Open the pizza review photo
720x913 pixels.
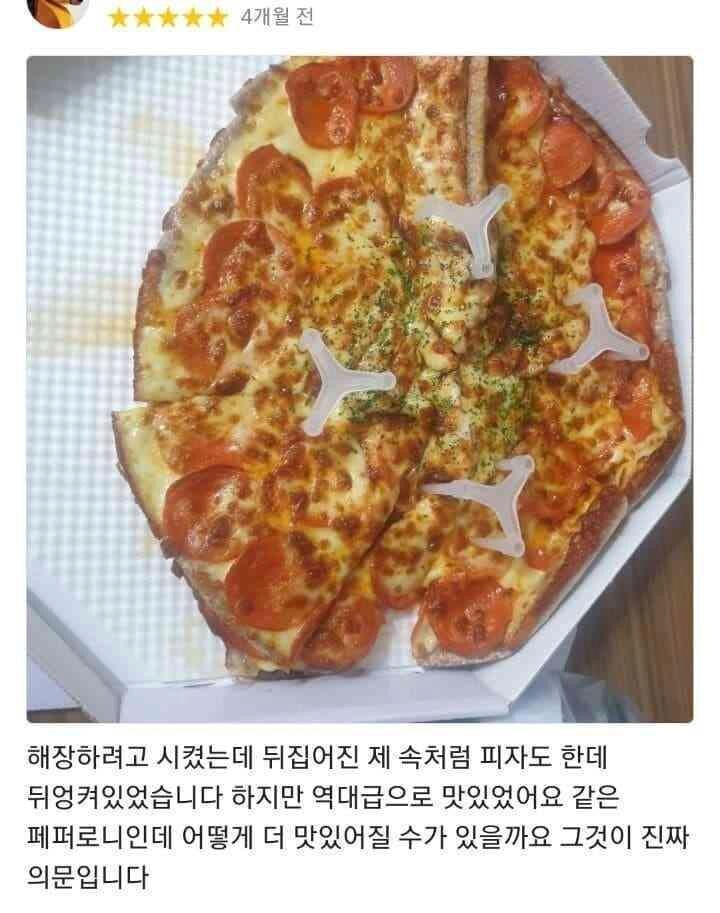pos(359,388)
